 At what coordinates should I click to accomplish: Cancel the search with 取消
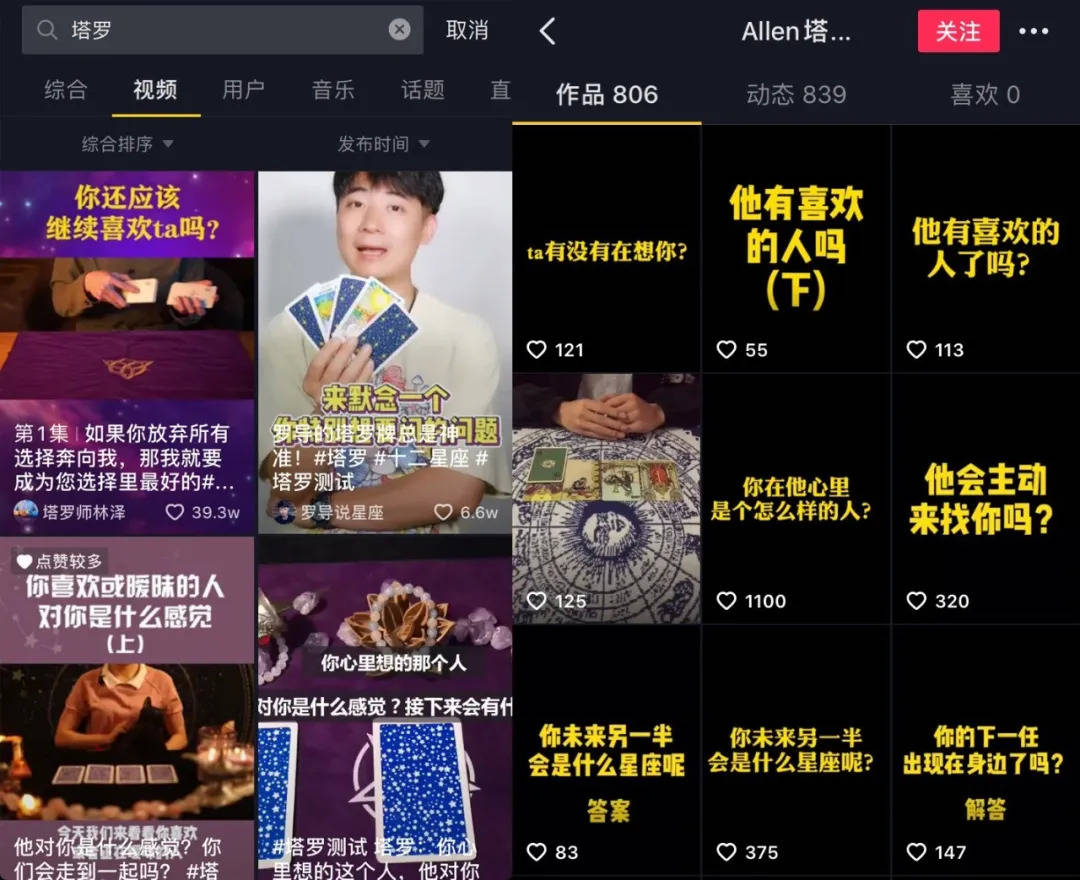point(467,30)
